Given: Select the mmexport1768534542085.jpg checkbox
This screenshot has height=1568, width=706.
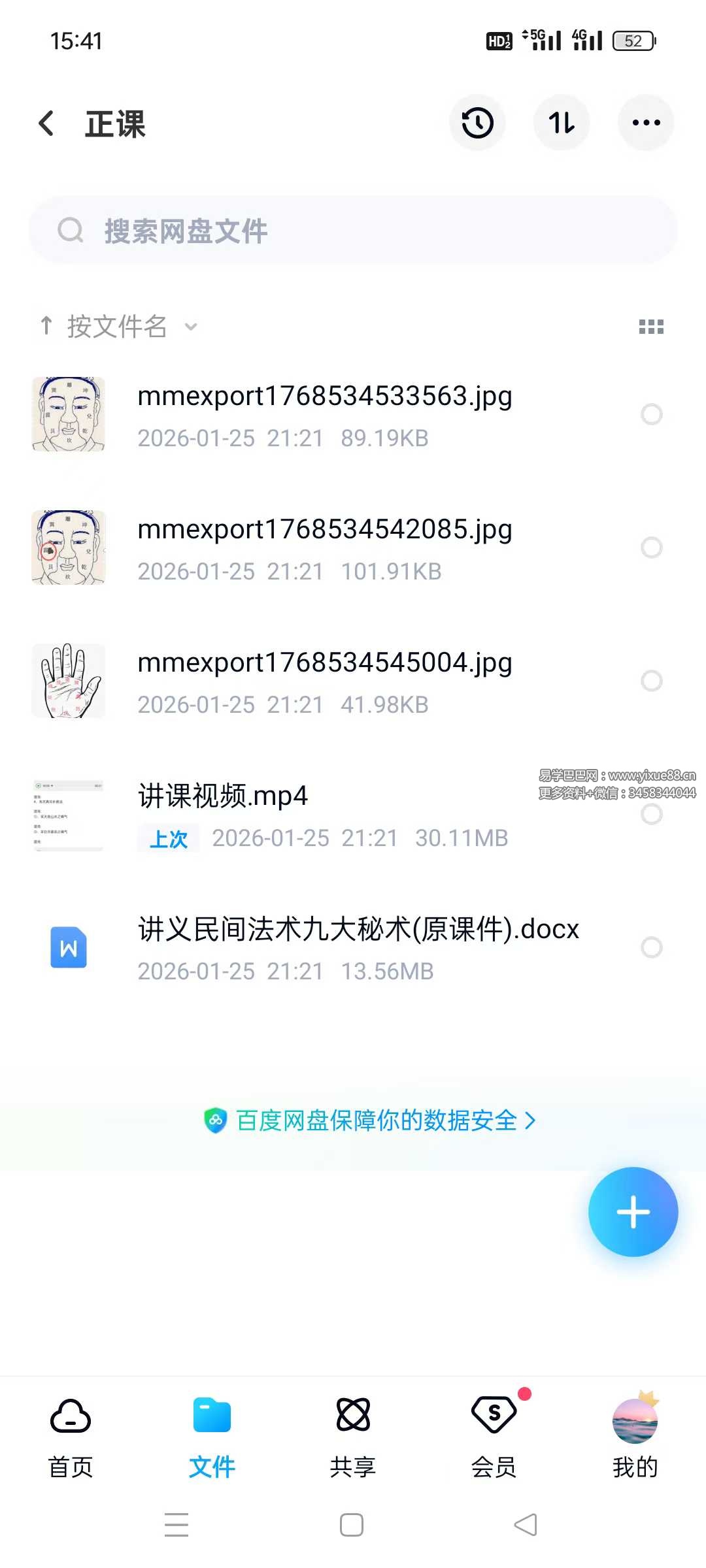Looking at the screenshot, I should [652, 547].
